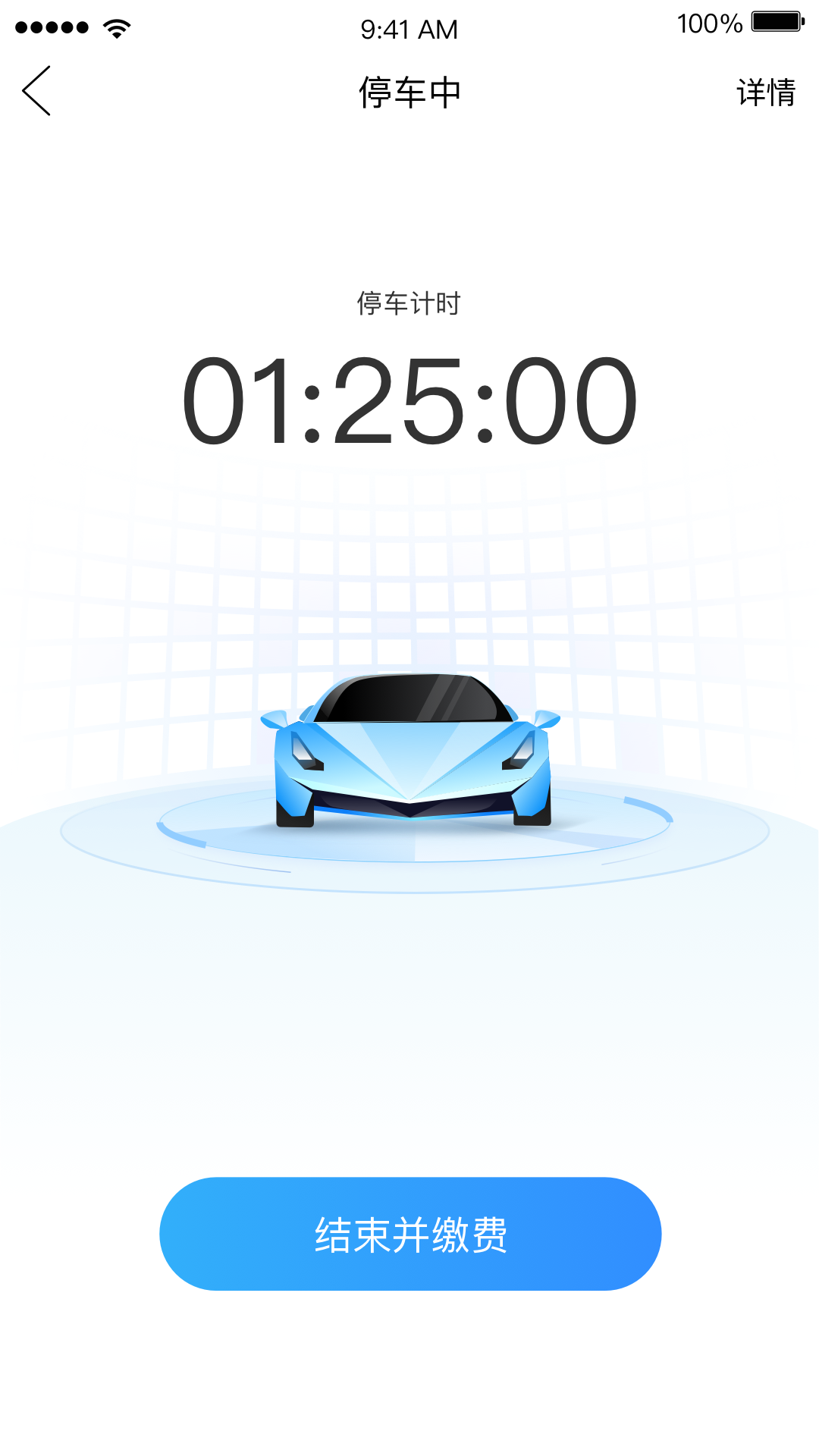The height and width of the screenshot is (1456, 819).
Task: Go back using the top-left arrow
Action: (36, 91)
